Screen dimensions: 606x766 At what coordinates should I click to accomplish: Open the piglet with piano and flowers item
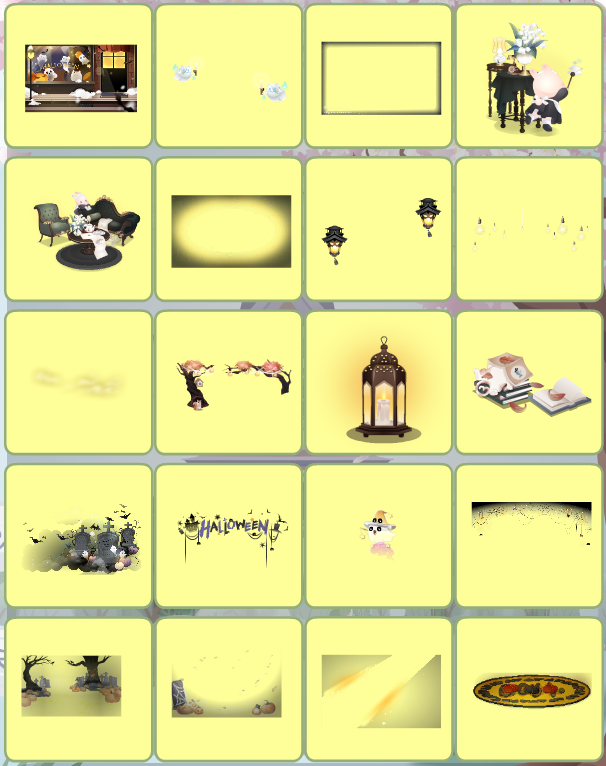click(x=530, y=78)
